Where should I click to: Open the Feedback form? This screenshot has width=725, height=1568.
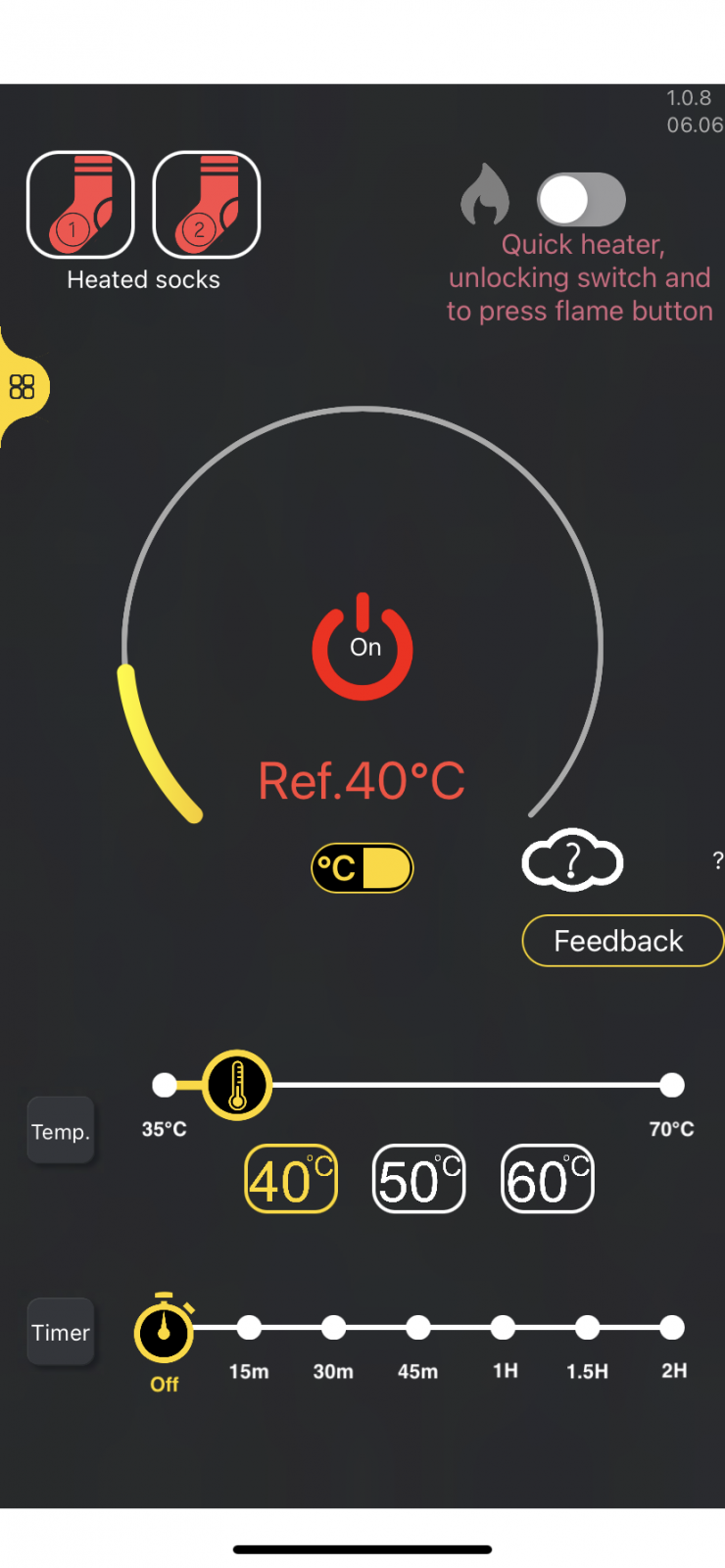[619, 941]
